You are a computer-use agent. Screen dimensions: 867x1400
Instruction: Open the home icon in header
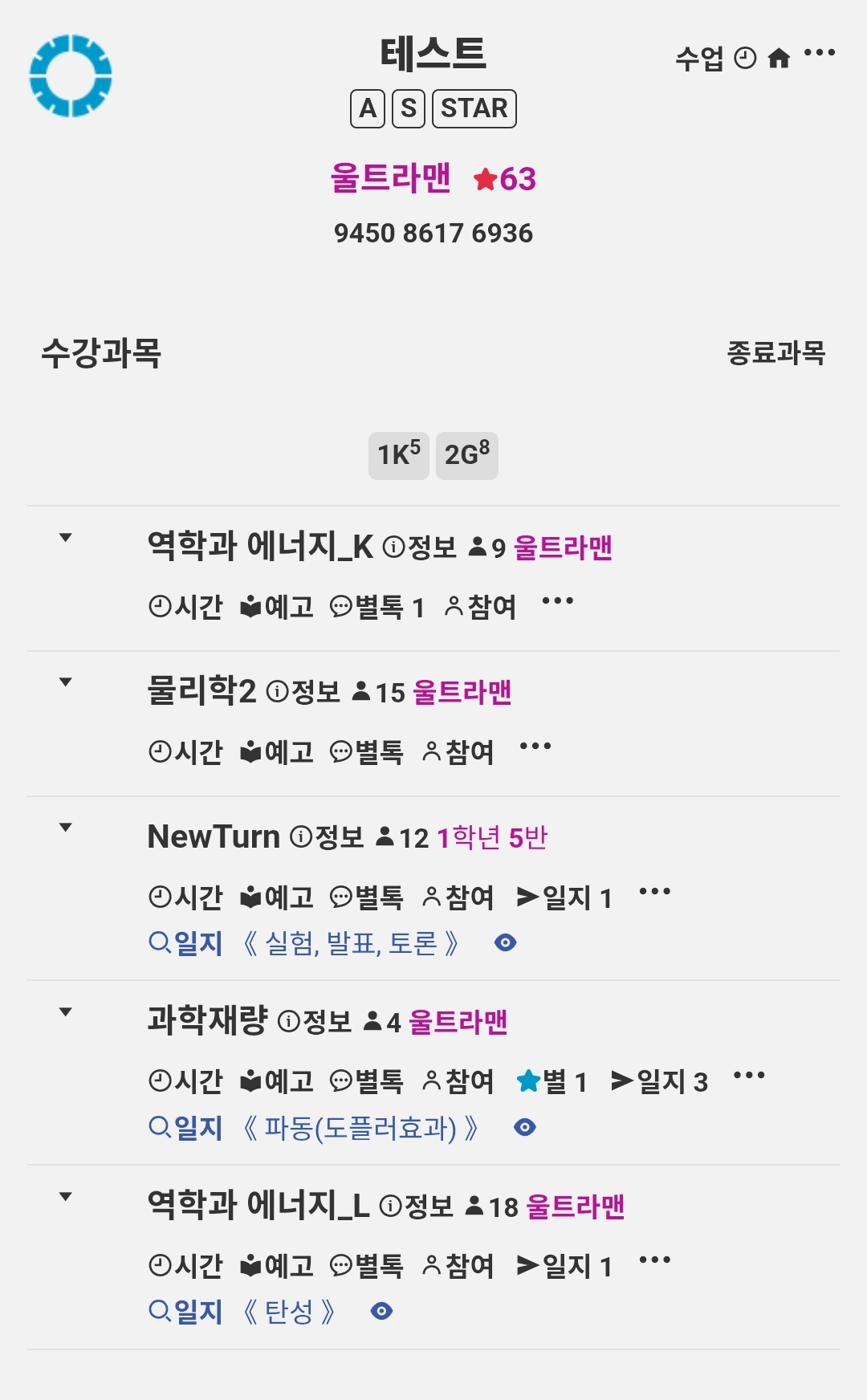pos(779,59)
